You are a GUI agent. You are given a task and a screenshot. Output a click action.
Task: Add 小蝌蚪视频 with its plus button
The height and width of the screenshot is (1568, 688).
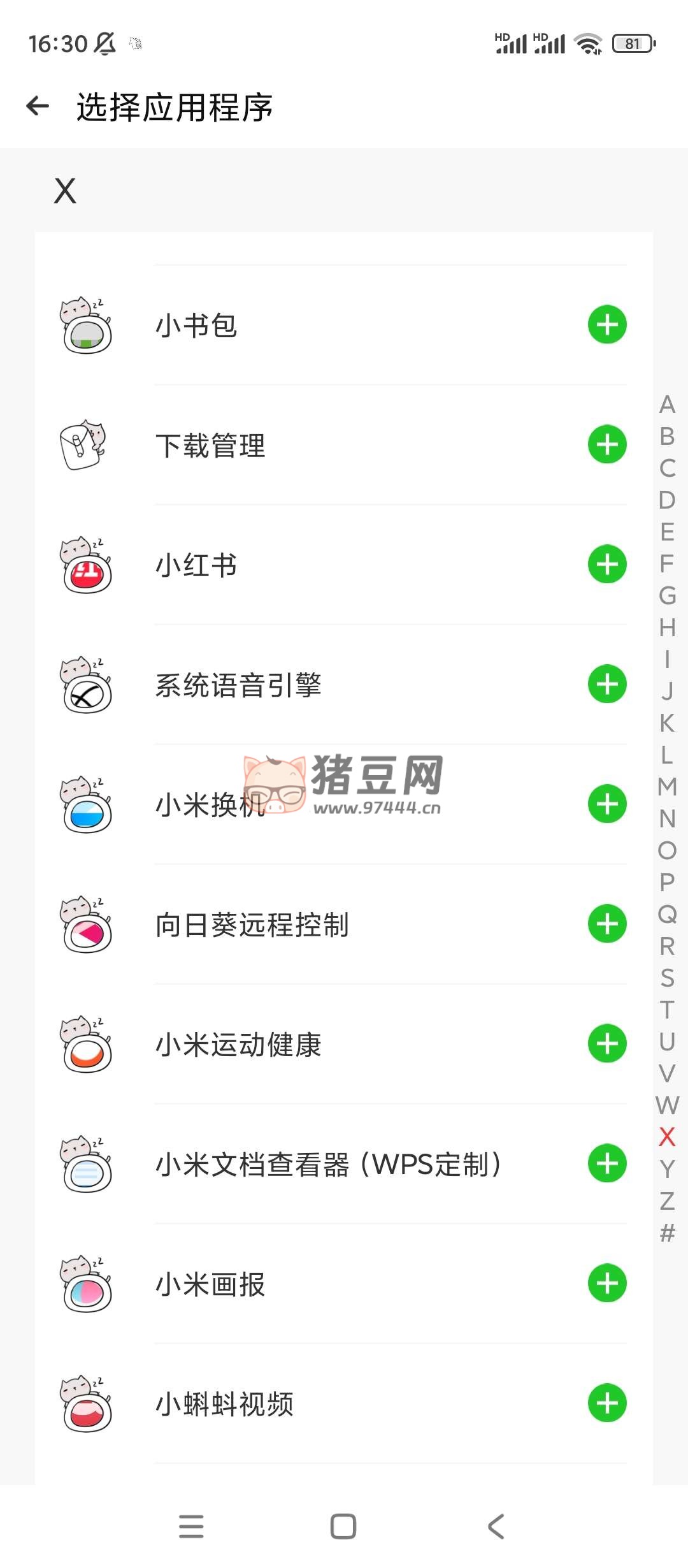click(x=607, y=1403)
